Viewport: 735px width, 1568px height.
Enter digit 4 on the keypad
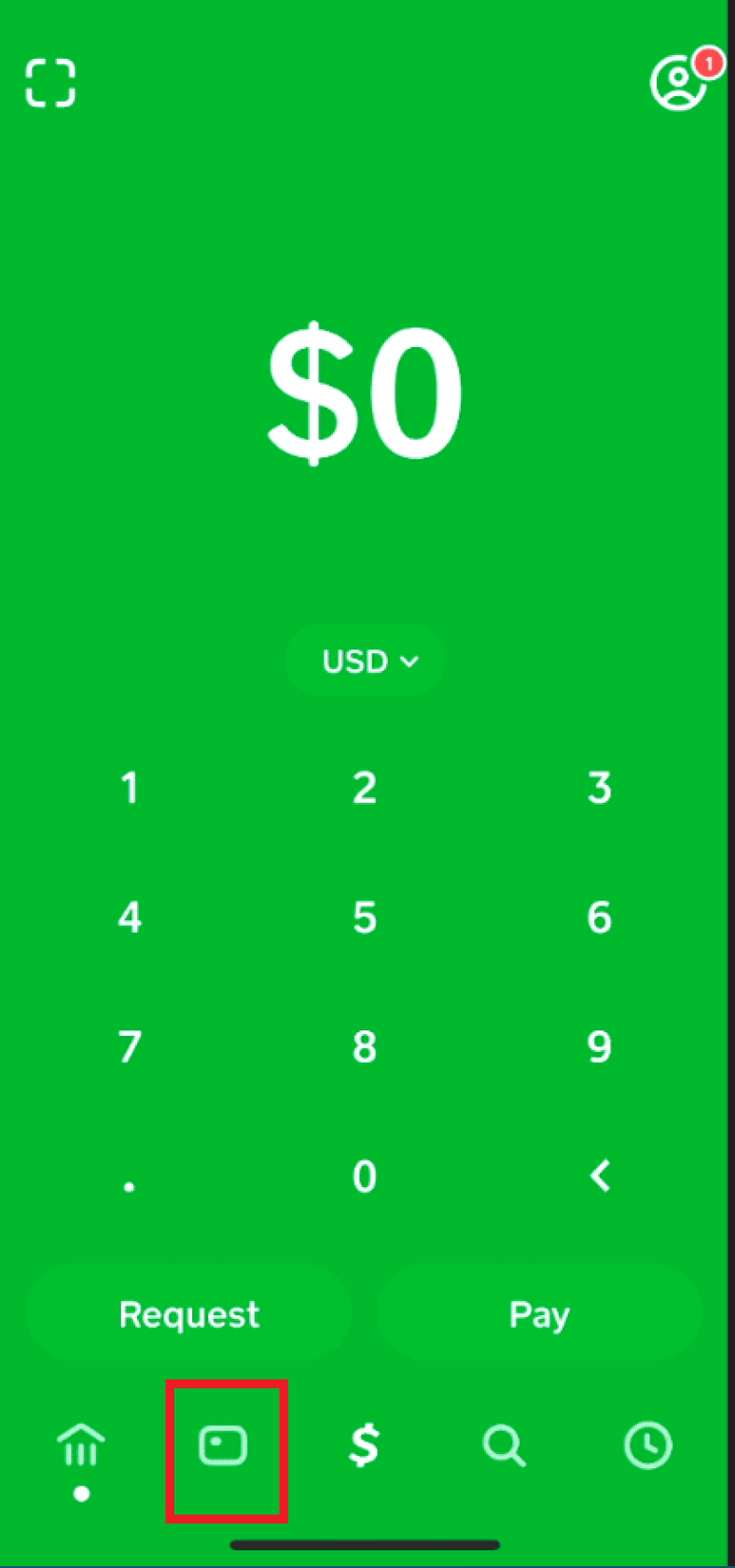130,917
